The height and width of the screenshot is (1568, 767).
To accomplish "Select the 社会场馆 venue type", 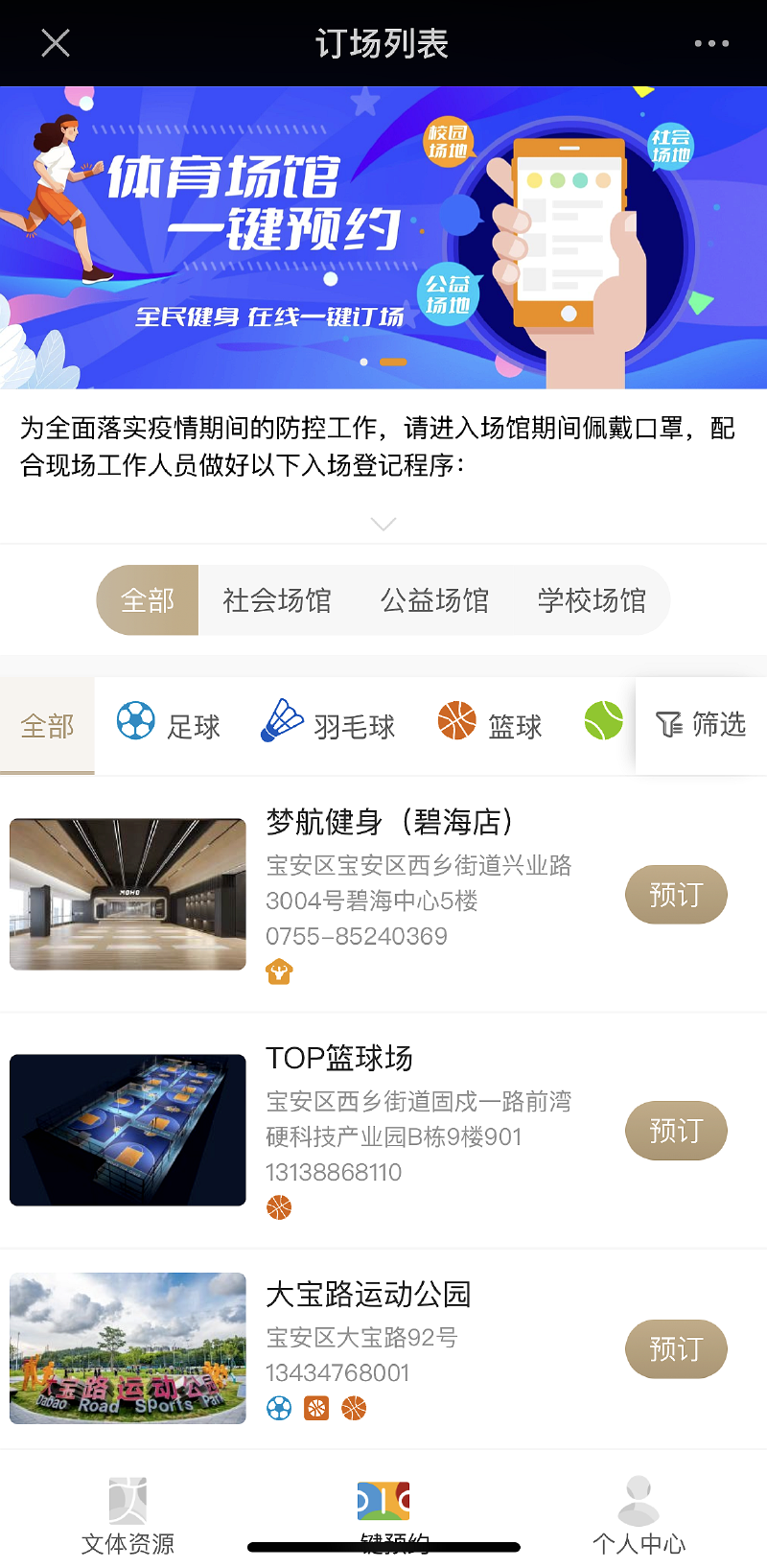I will coord(277,600).
